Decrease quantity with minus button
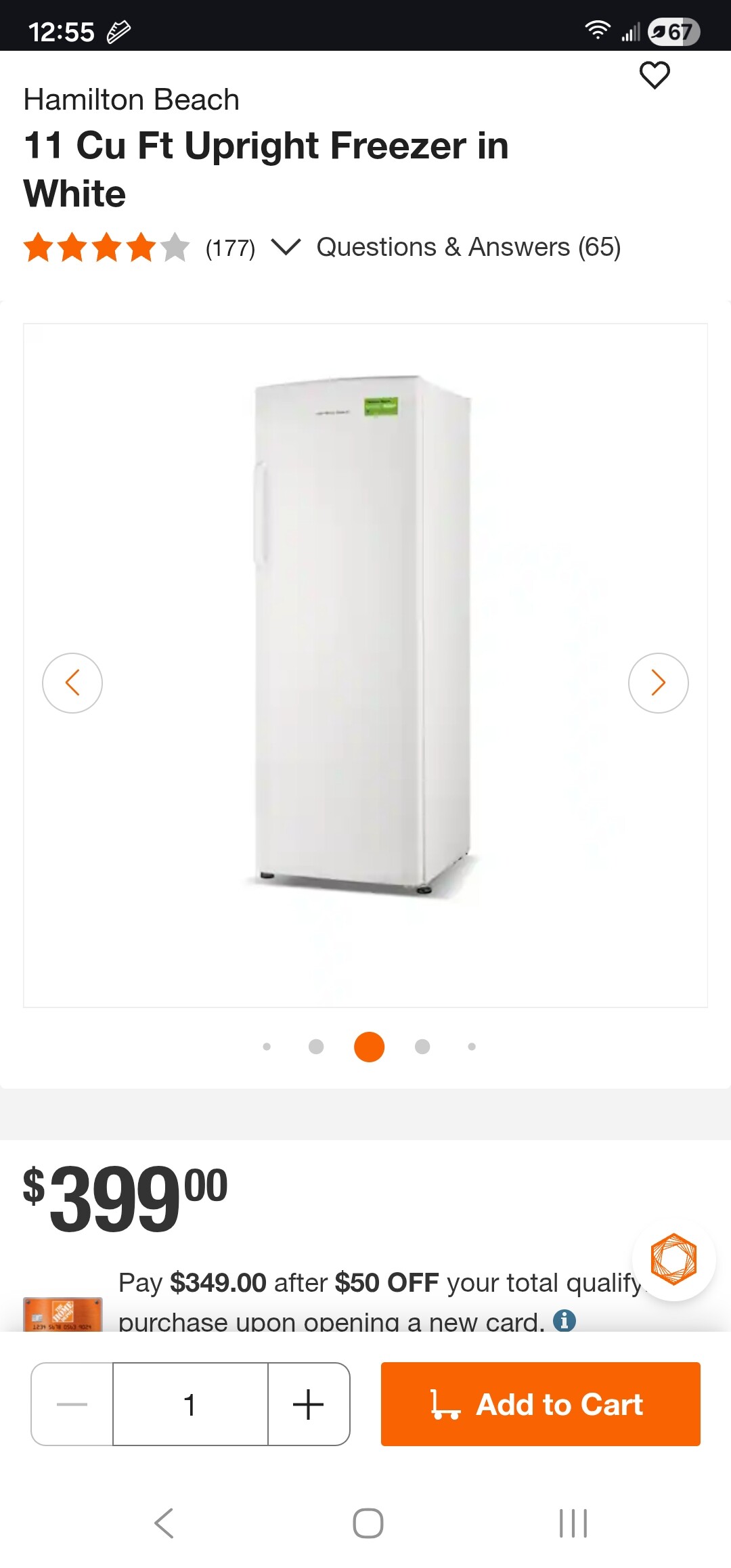Viewport: 731px width, 1568px height. tap(72, 1404)
